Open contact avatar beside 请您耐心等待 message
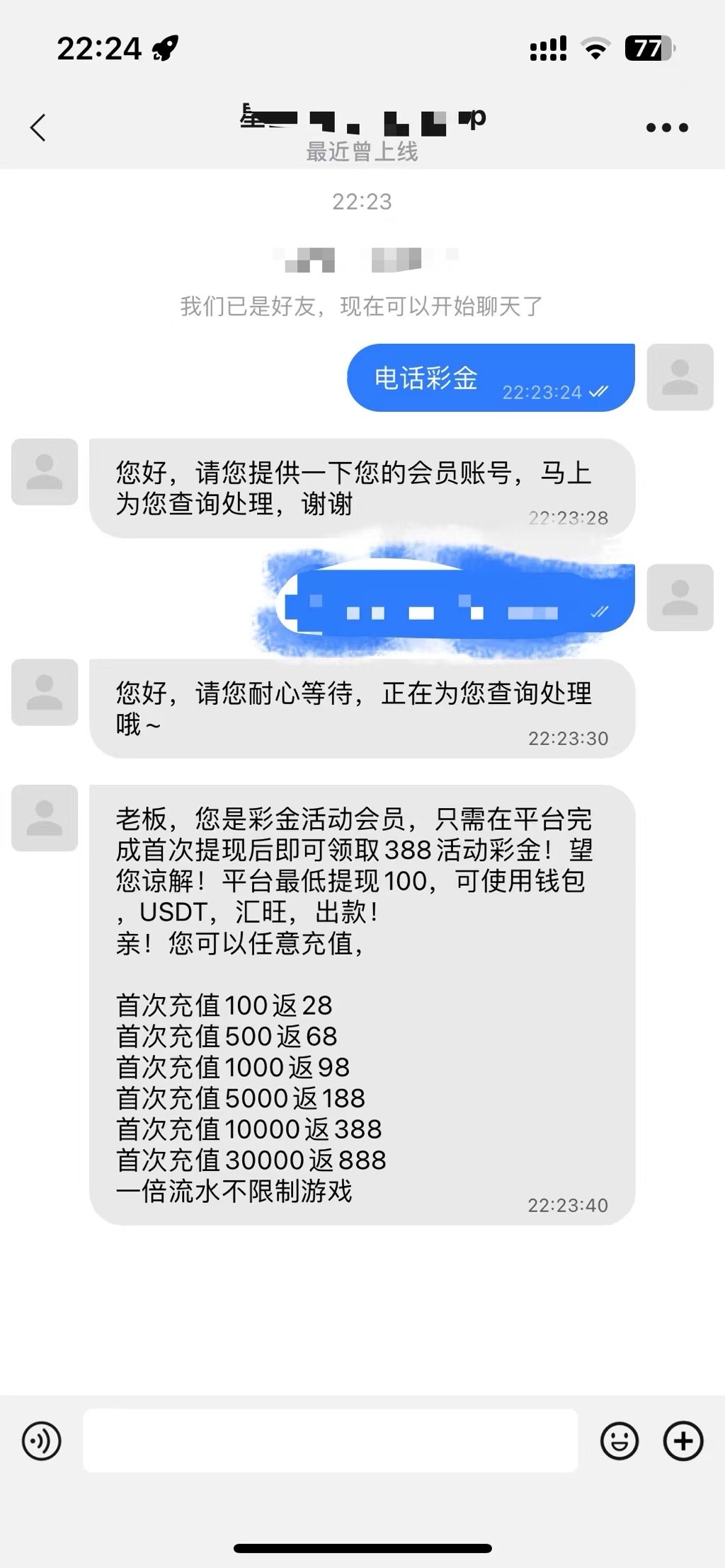 [45, 692]
